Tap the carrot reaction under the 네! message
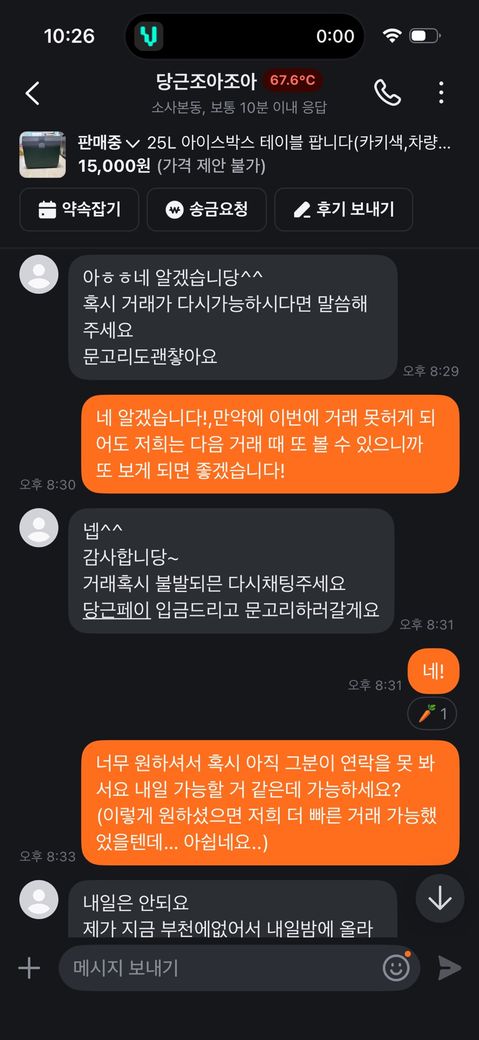This screenshot has width=479, height=1040. click(x=432, y=714)
